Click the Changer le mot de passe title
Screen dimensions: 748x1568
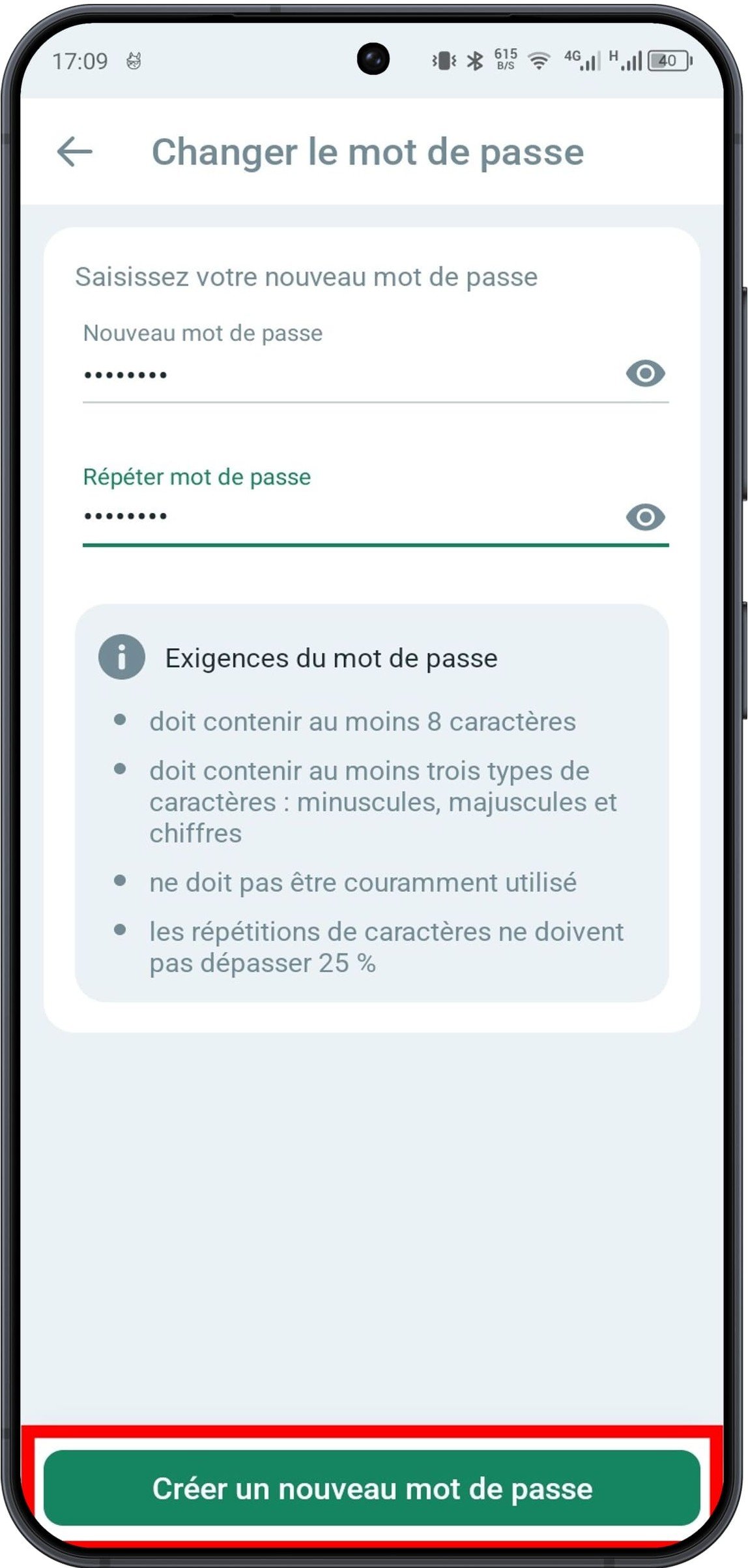[368, 151]
